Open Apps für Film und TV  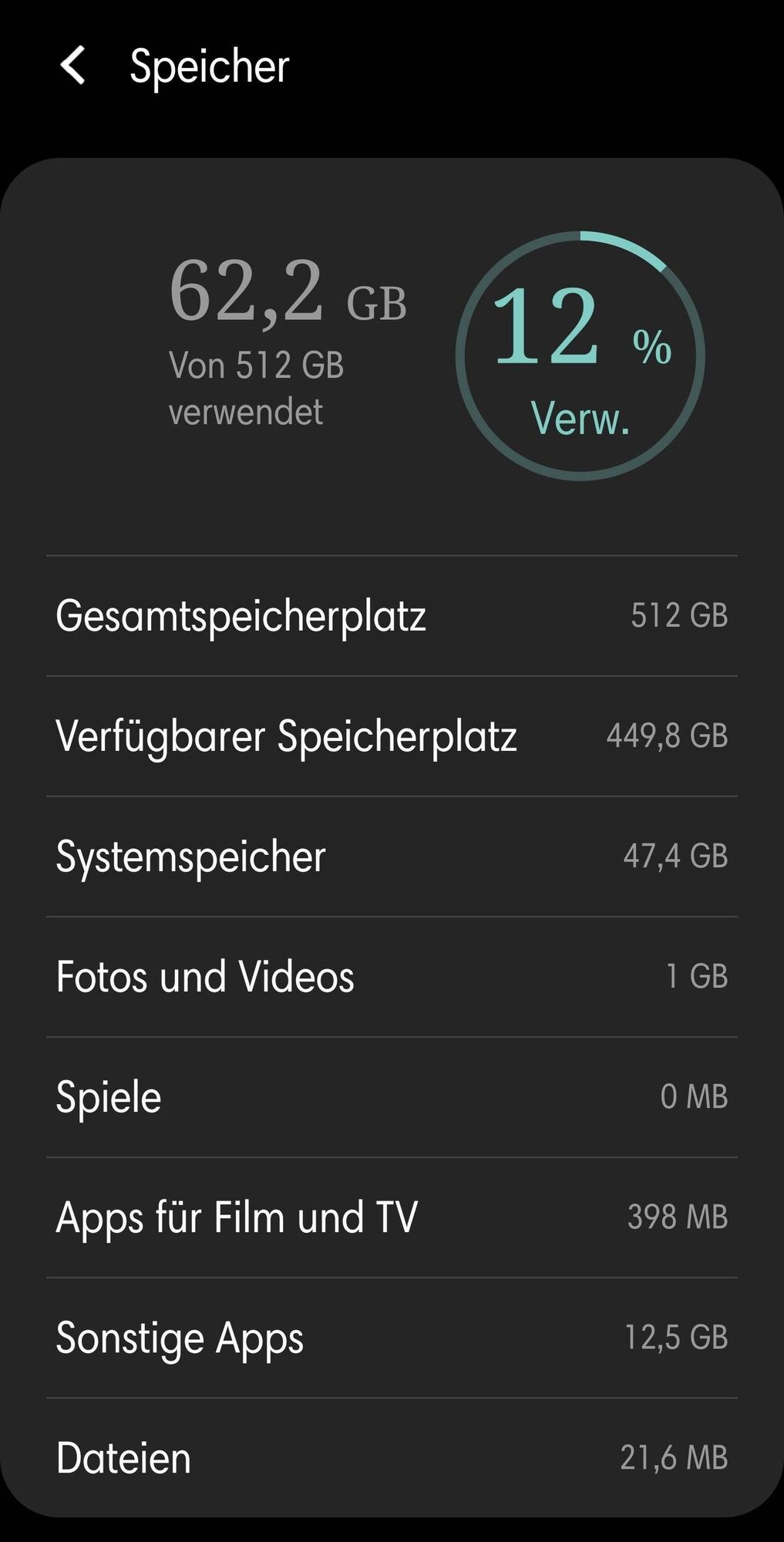(392, 1217)
